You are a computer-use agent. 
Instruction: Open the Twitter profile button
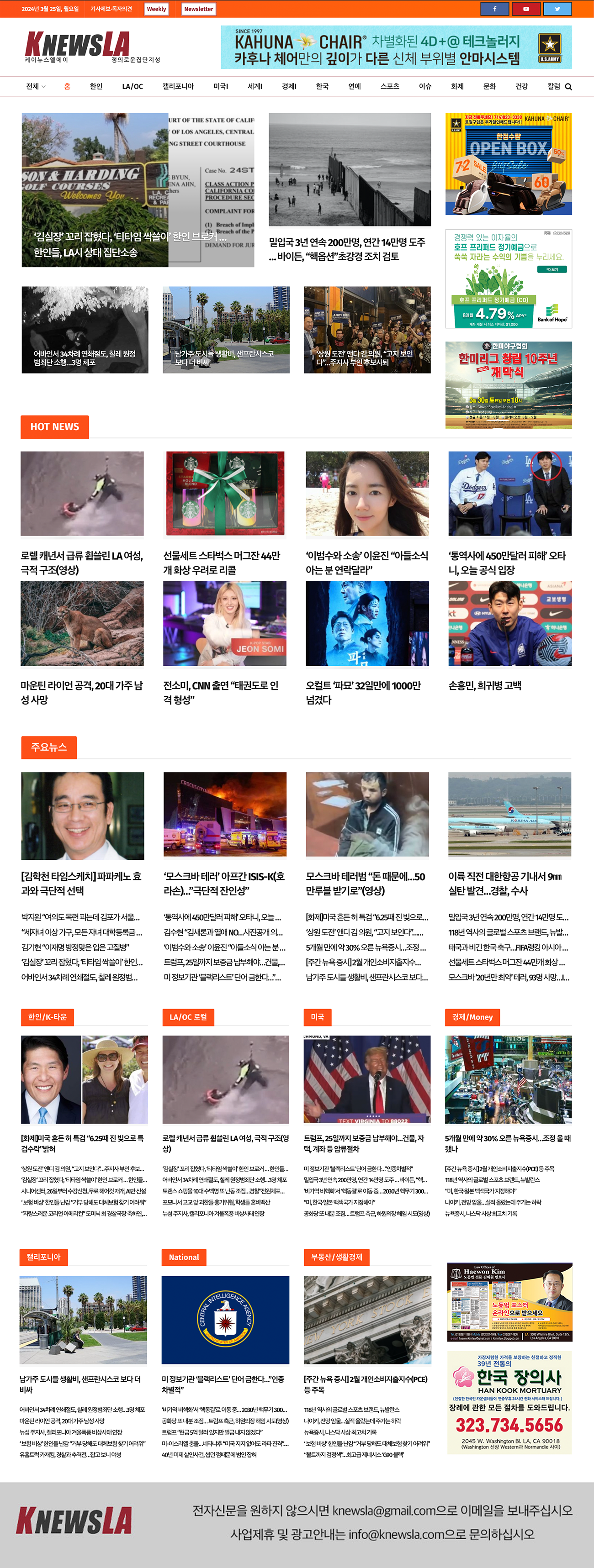pos(557,9)
